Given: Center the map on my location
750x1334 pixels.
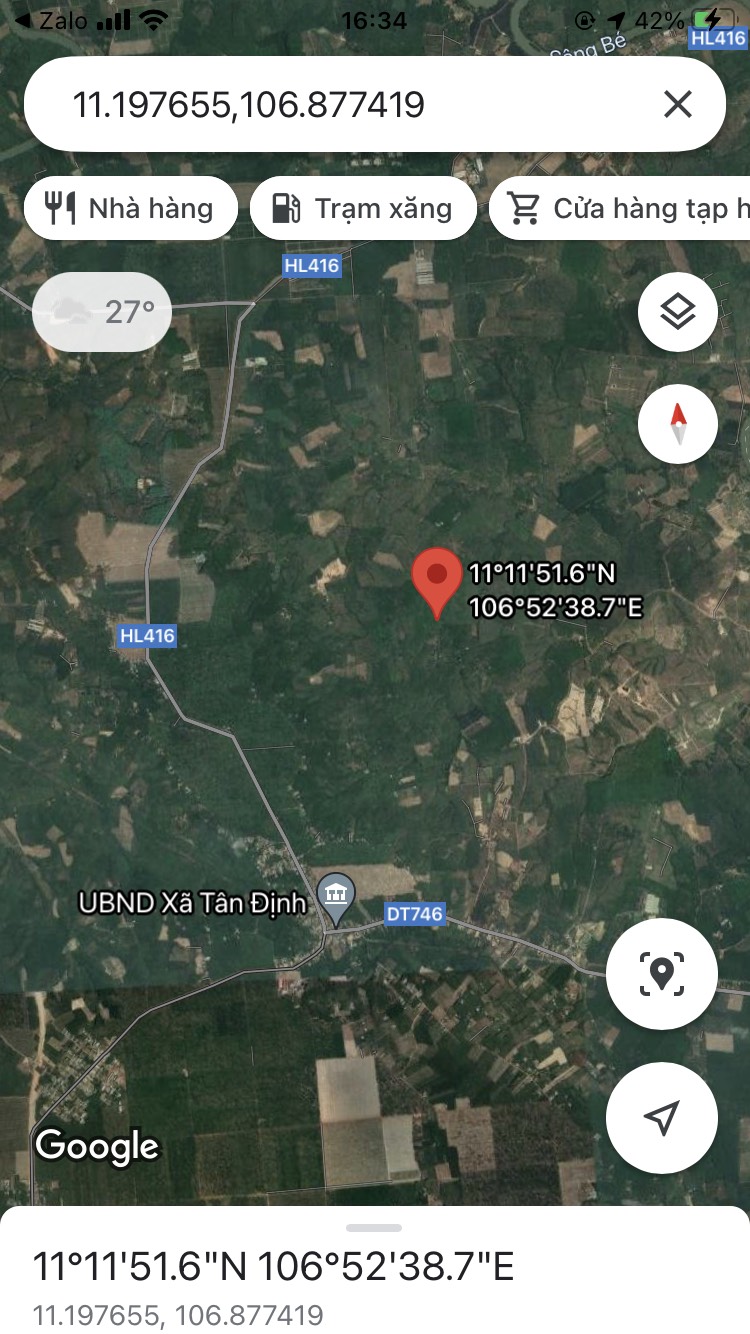Looking at the screenshot, I should (x=662, y=1118).
